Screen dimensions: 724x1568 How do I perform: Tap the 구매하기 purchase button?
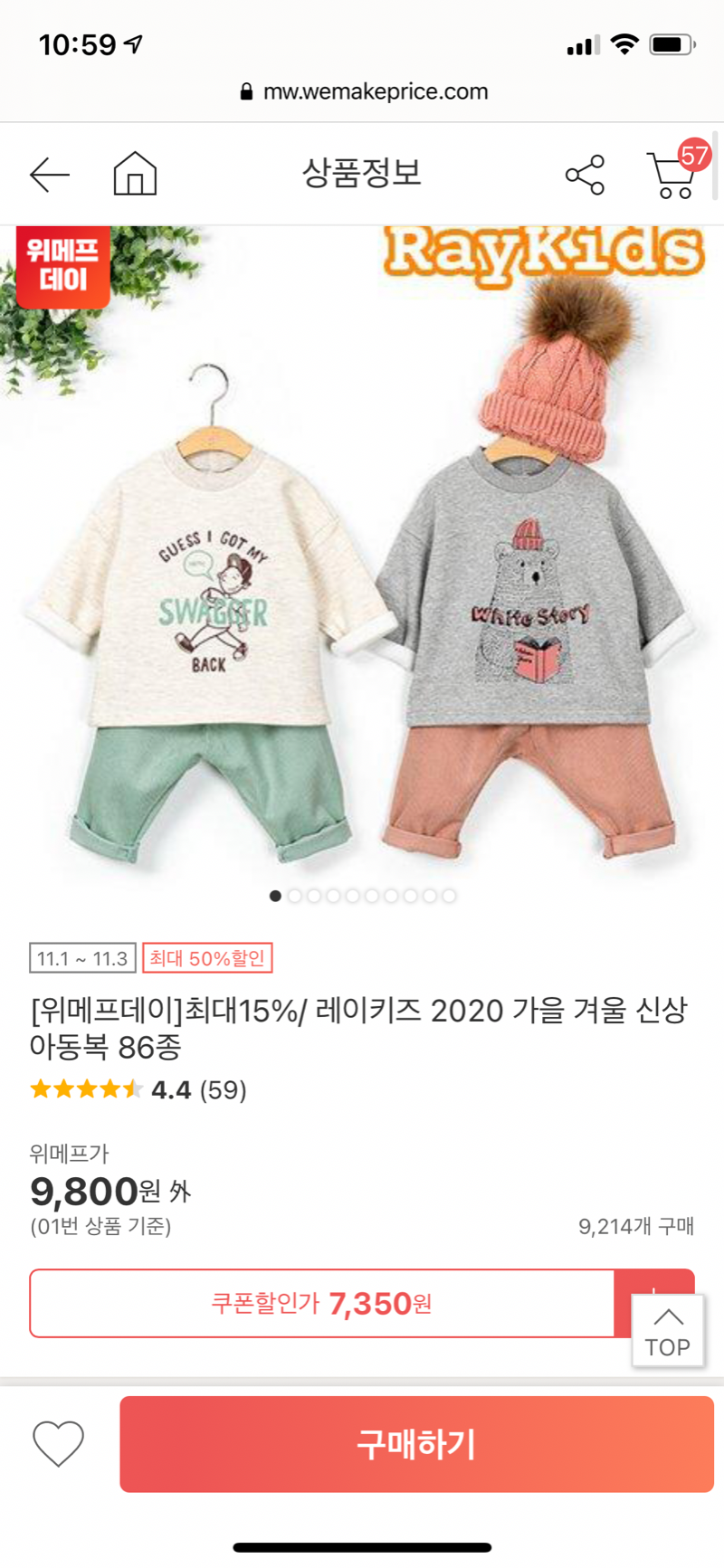(416, 1443)
